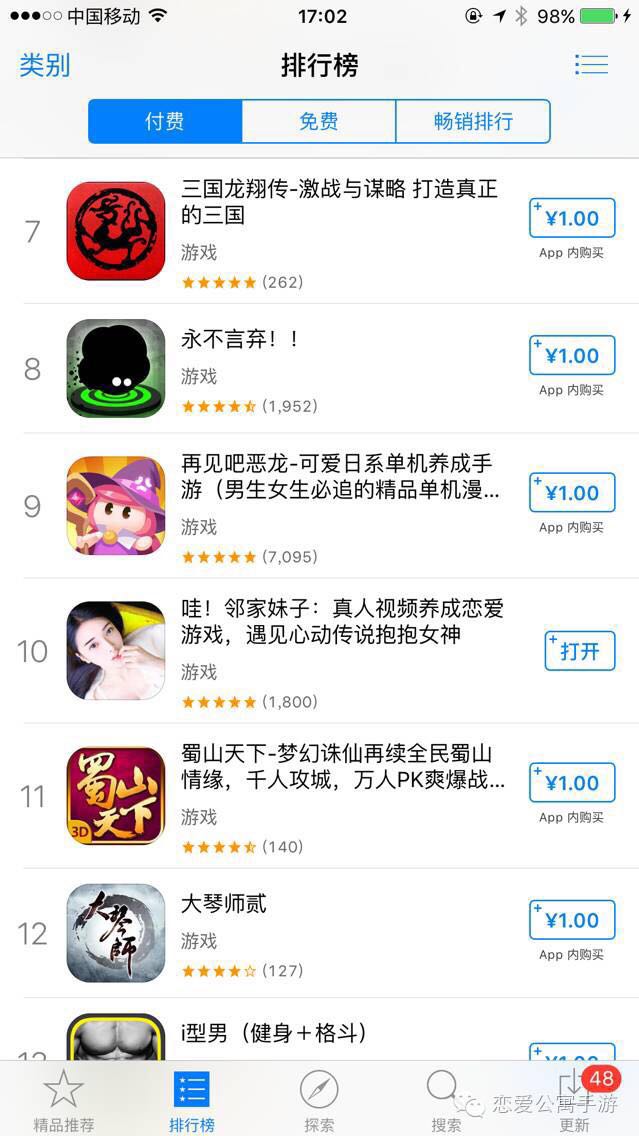Open the 类别 categories link
This screenshot has width=639, height=1136.
pos(44,66)
